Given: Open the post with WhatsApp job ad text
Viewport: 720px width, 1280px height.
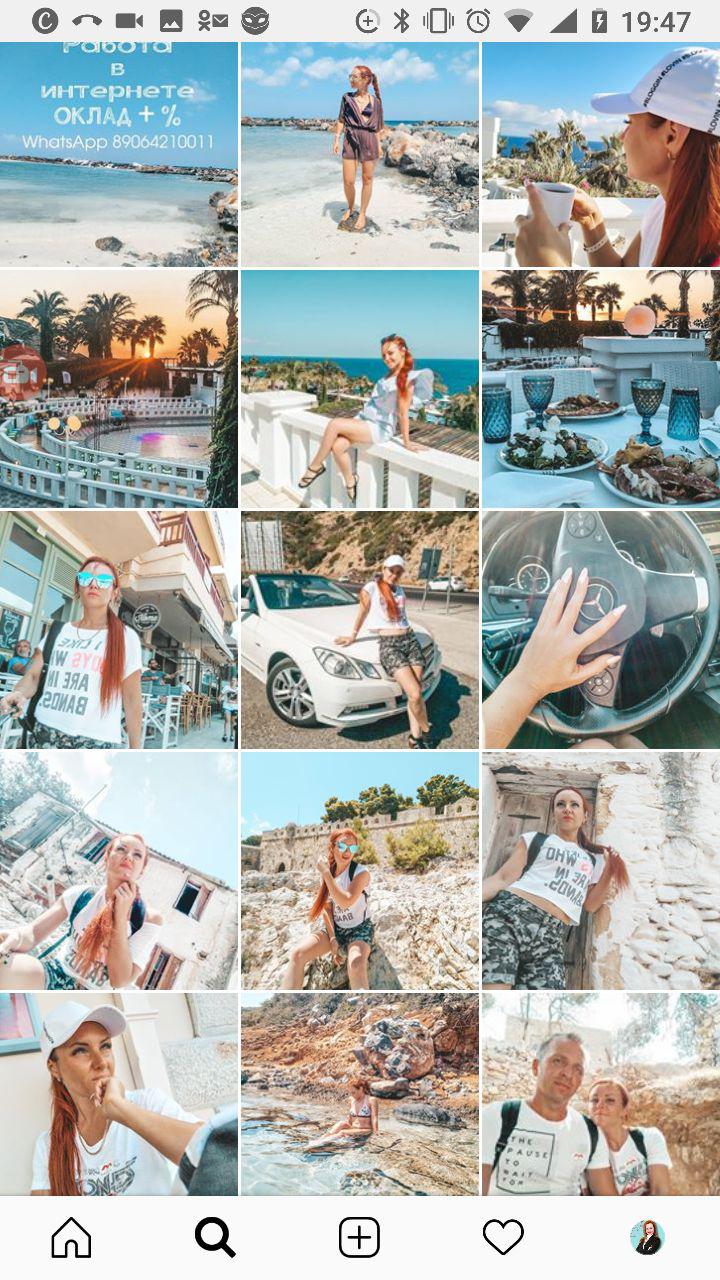Looking at the screenshot, I should 119,154.
